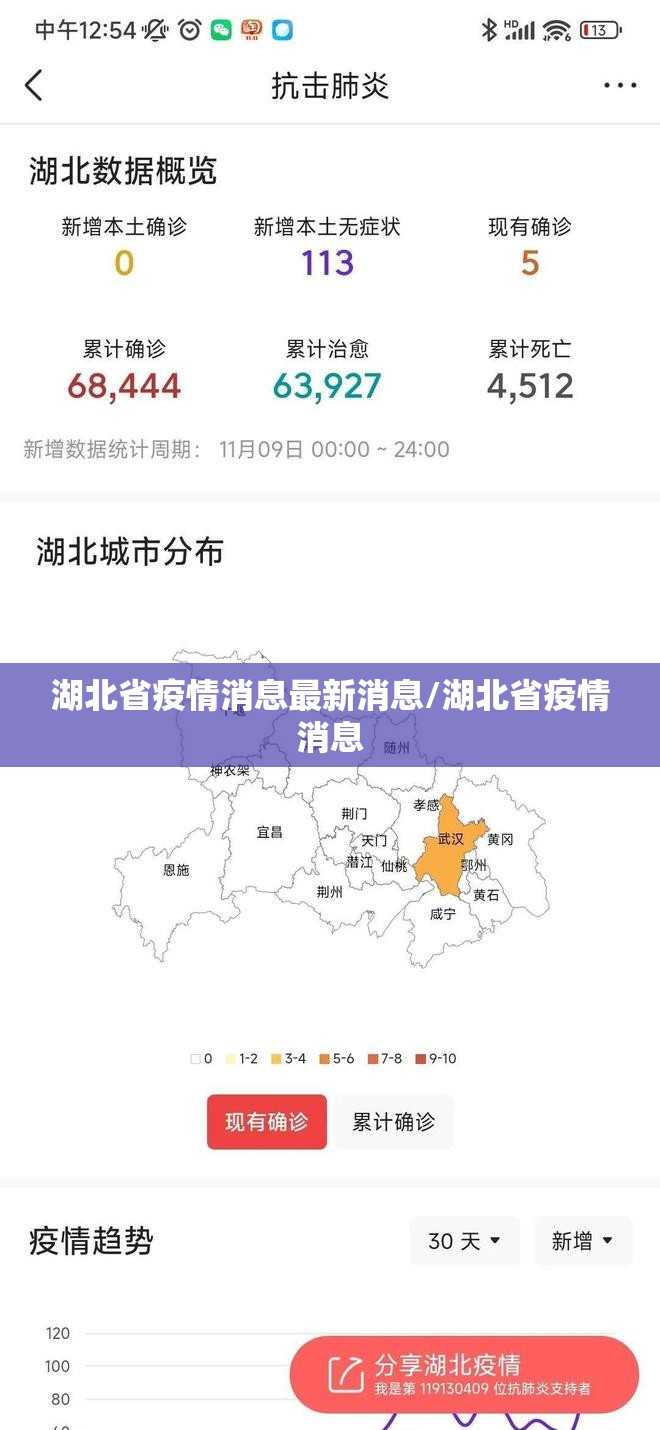Select the 现有确诊 map view
660x1430 pixels.
[267, 1122]
